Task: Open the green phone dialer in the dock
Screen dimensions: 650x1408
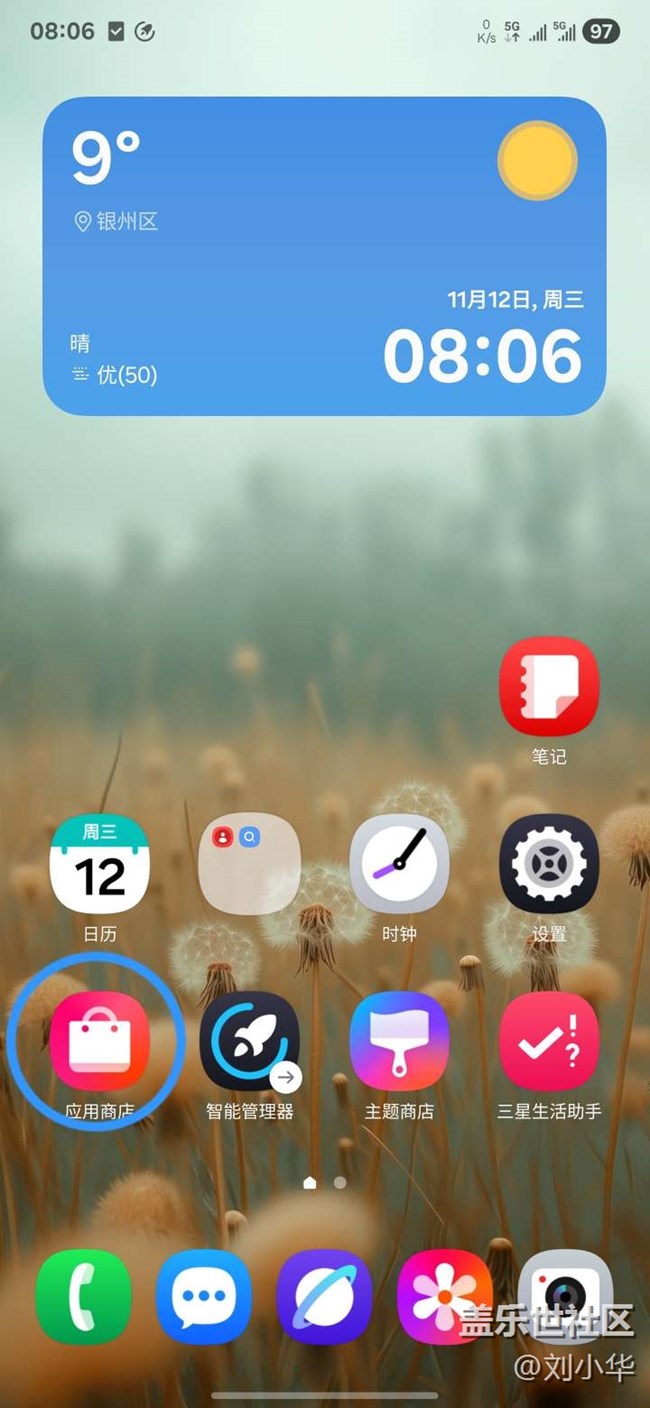Action: 83,1297
